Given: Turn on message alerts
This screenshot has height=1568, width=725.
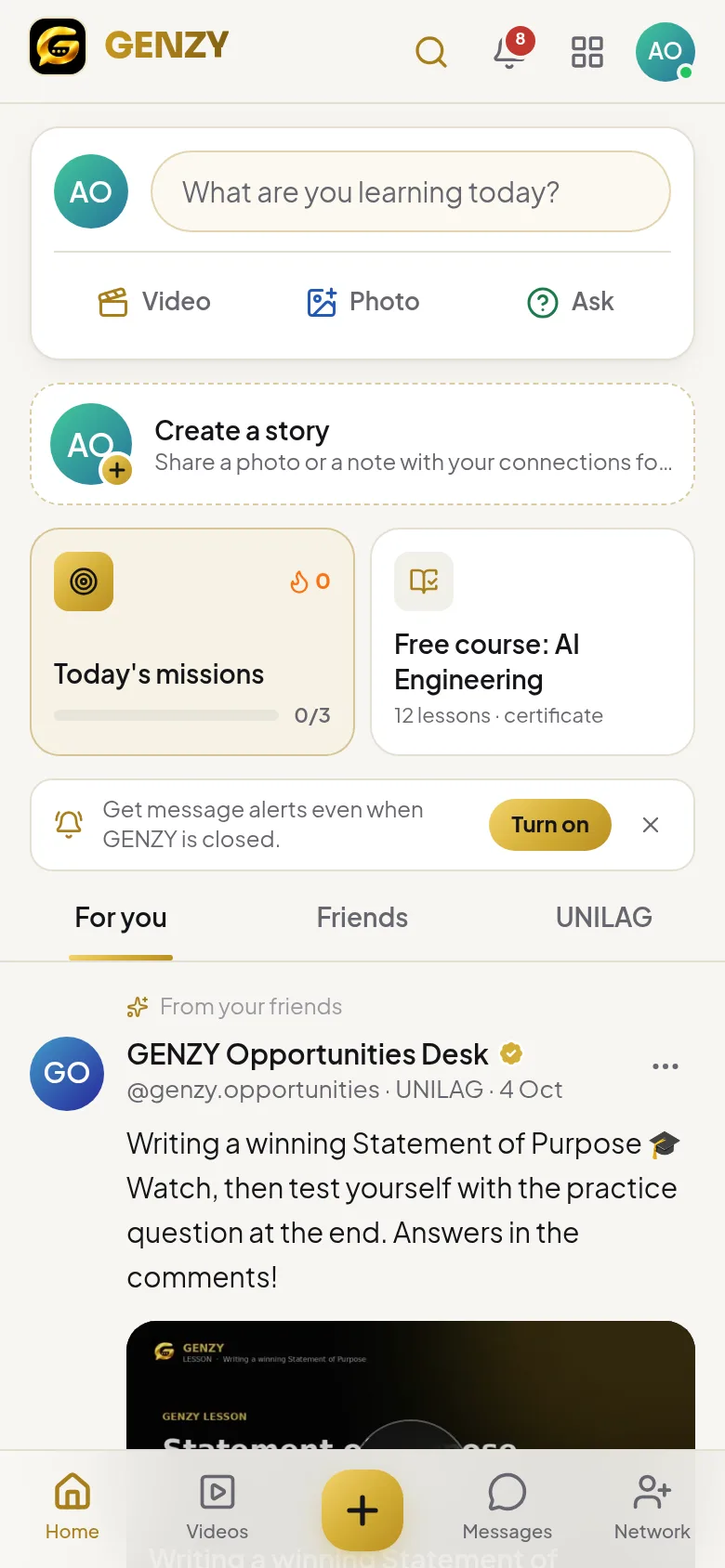Looking at the screenshot, I should click(x=550, y=825).
